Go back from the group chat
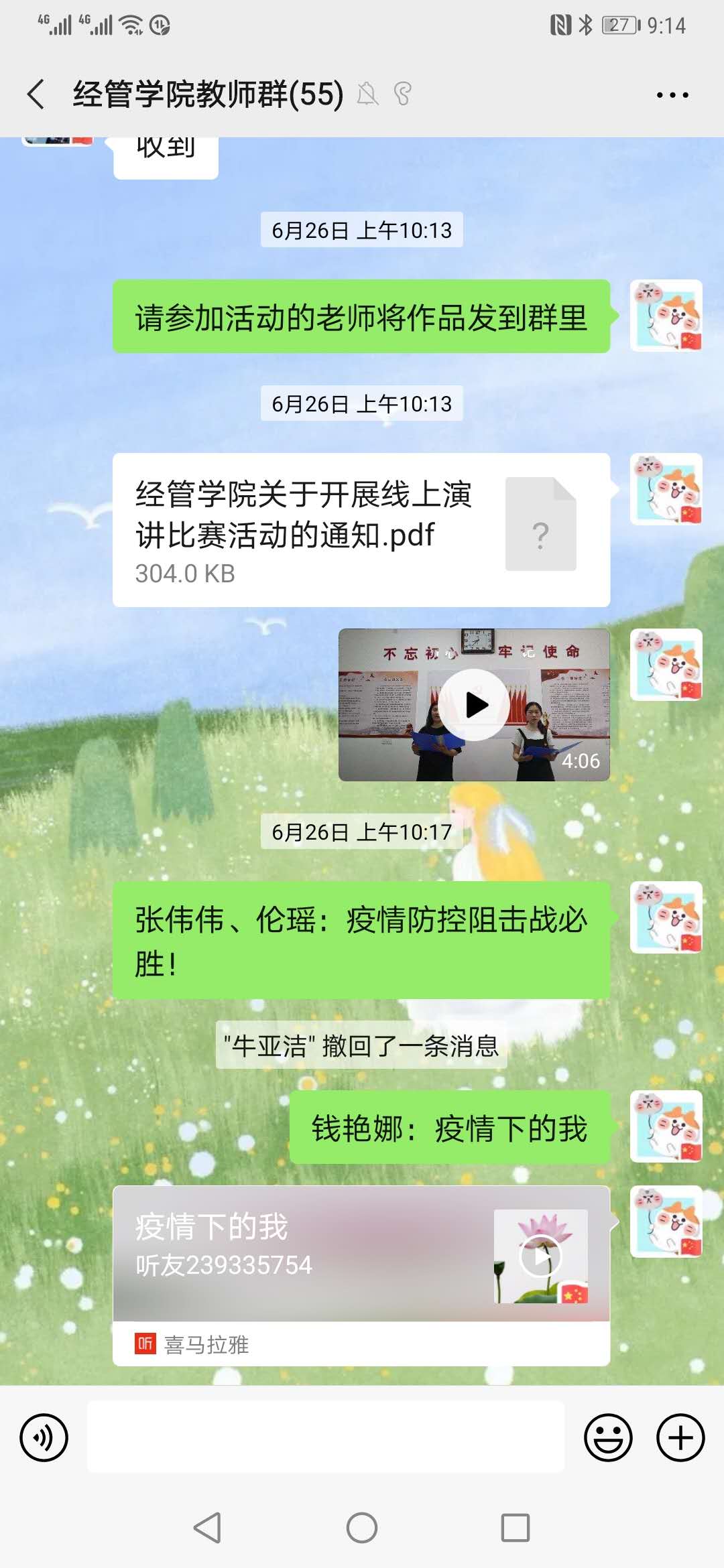This screenshot has height=1568, width=724. pyautogui.click(x=36, y=94)
